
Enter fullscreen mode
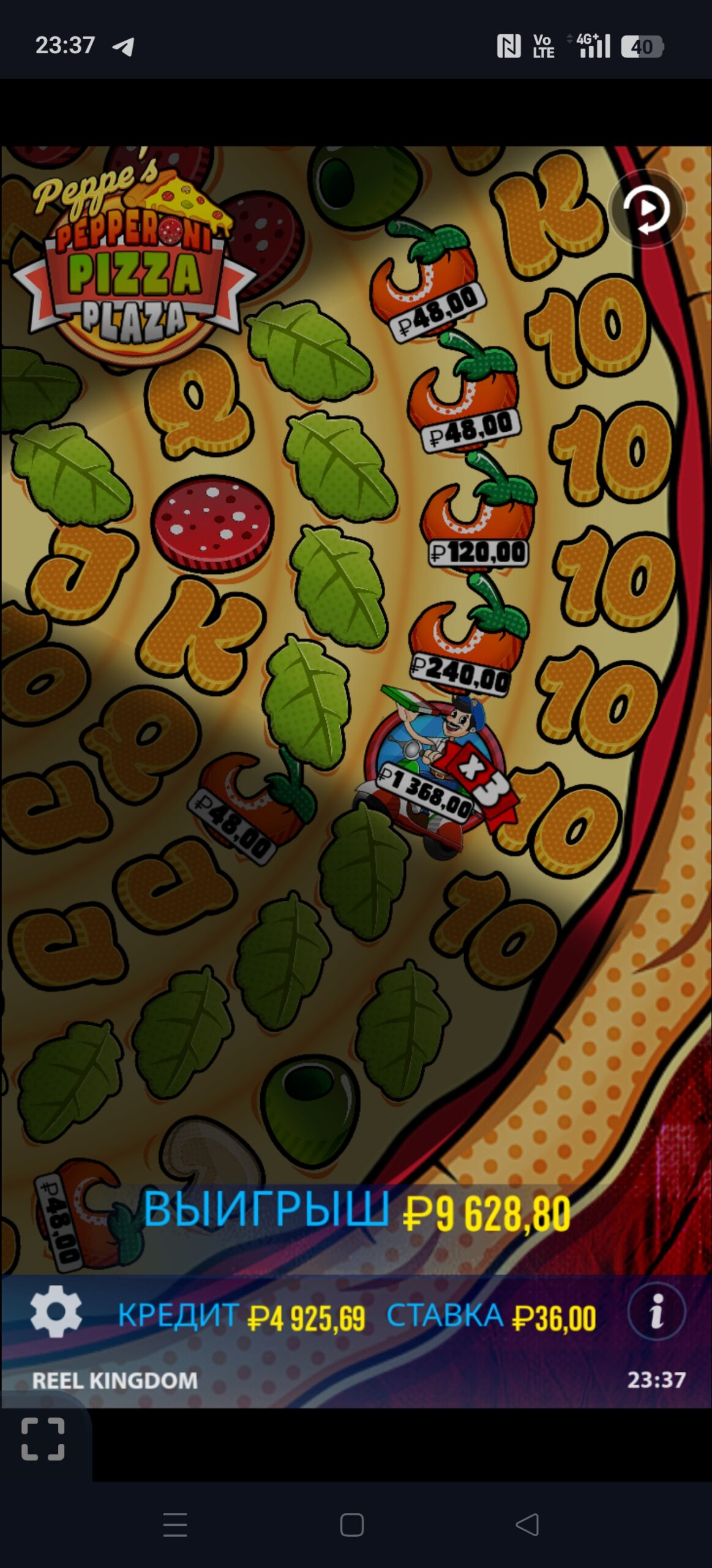(43, 1439)
